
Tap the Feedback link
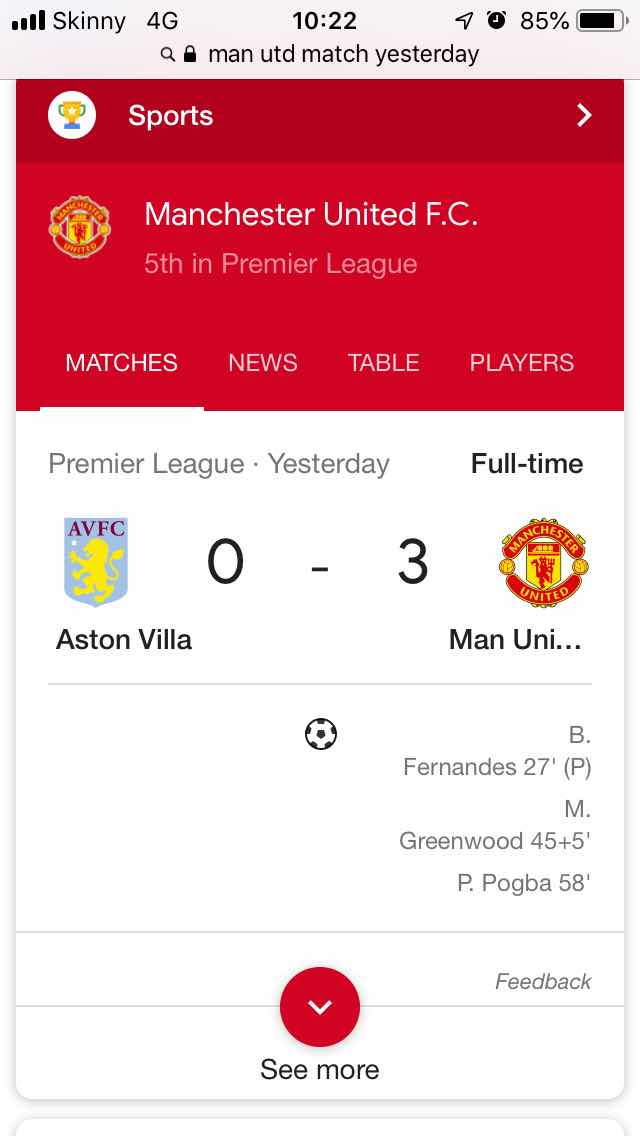(x=543, y=981)
